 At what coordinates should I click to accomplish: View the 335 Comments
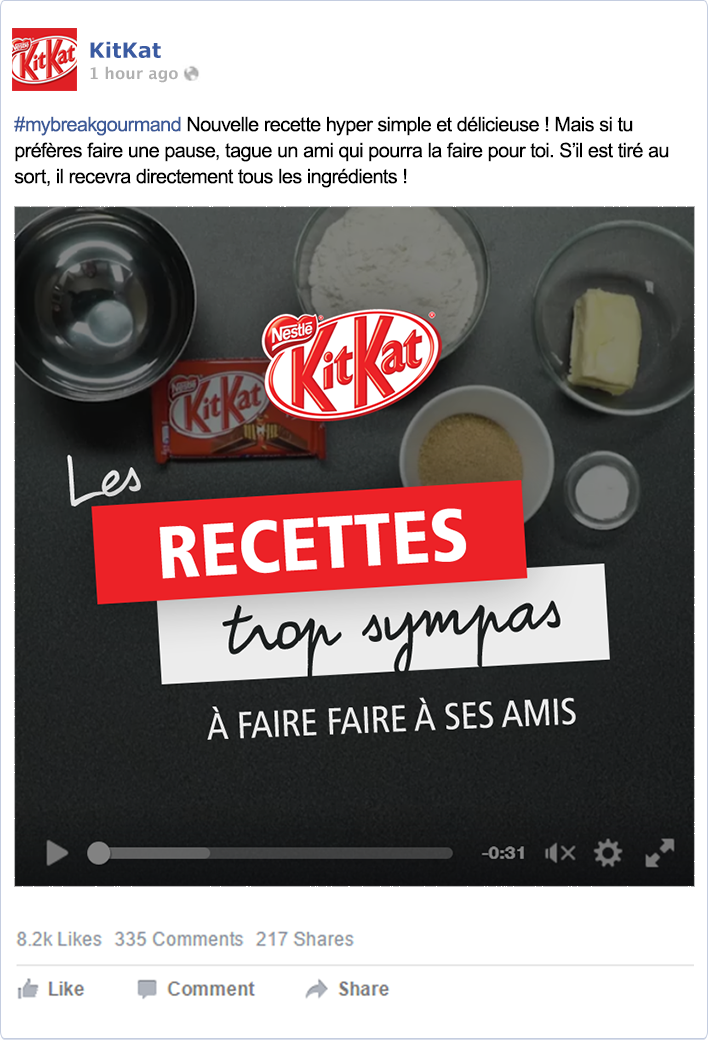(178, 939)
